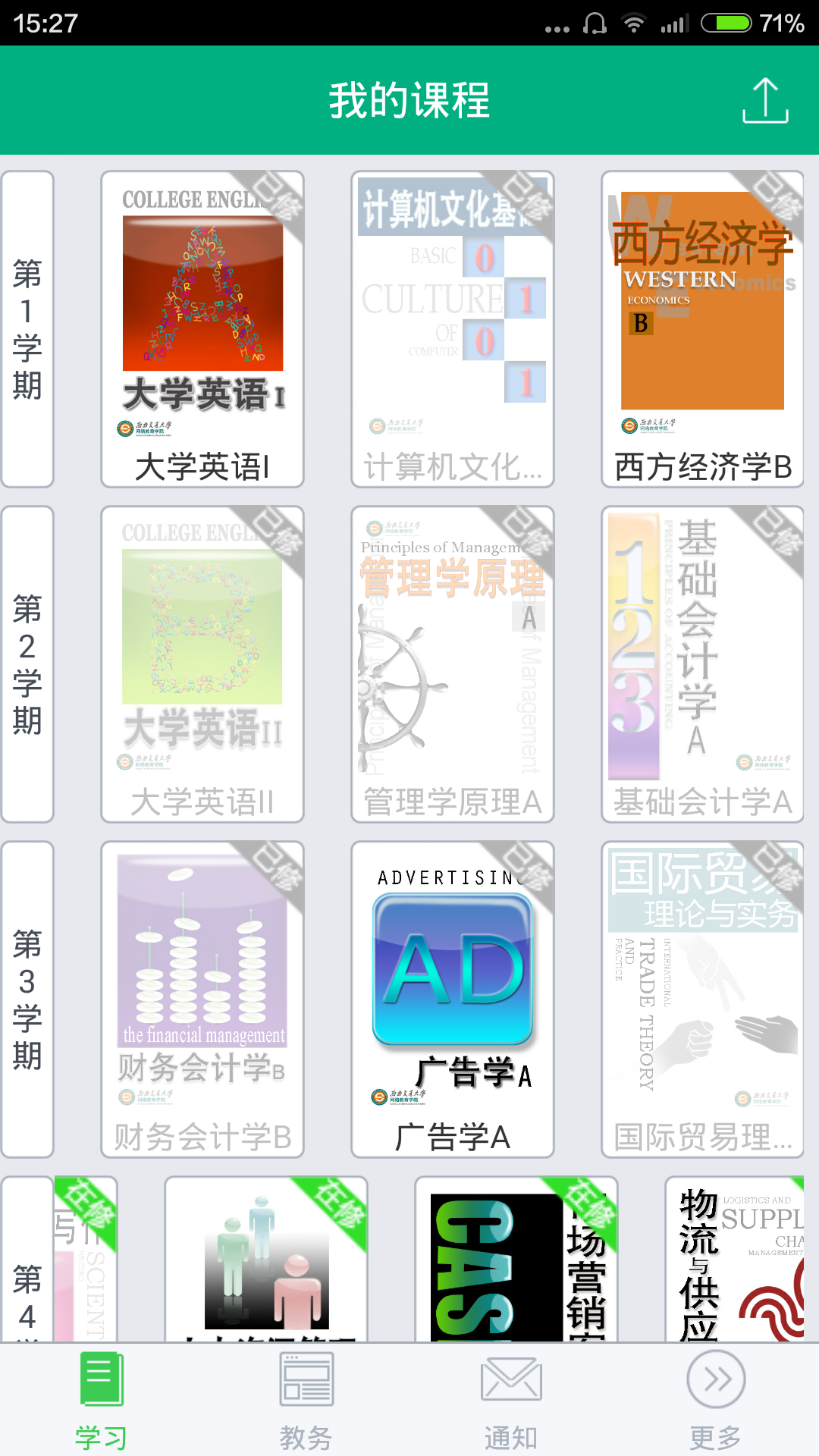Viewport: 819px width, 1456px height.
Task: Tap the 更多 double-arrow icon
Action: pos(715,1383)
